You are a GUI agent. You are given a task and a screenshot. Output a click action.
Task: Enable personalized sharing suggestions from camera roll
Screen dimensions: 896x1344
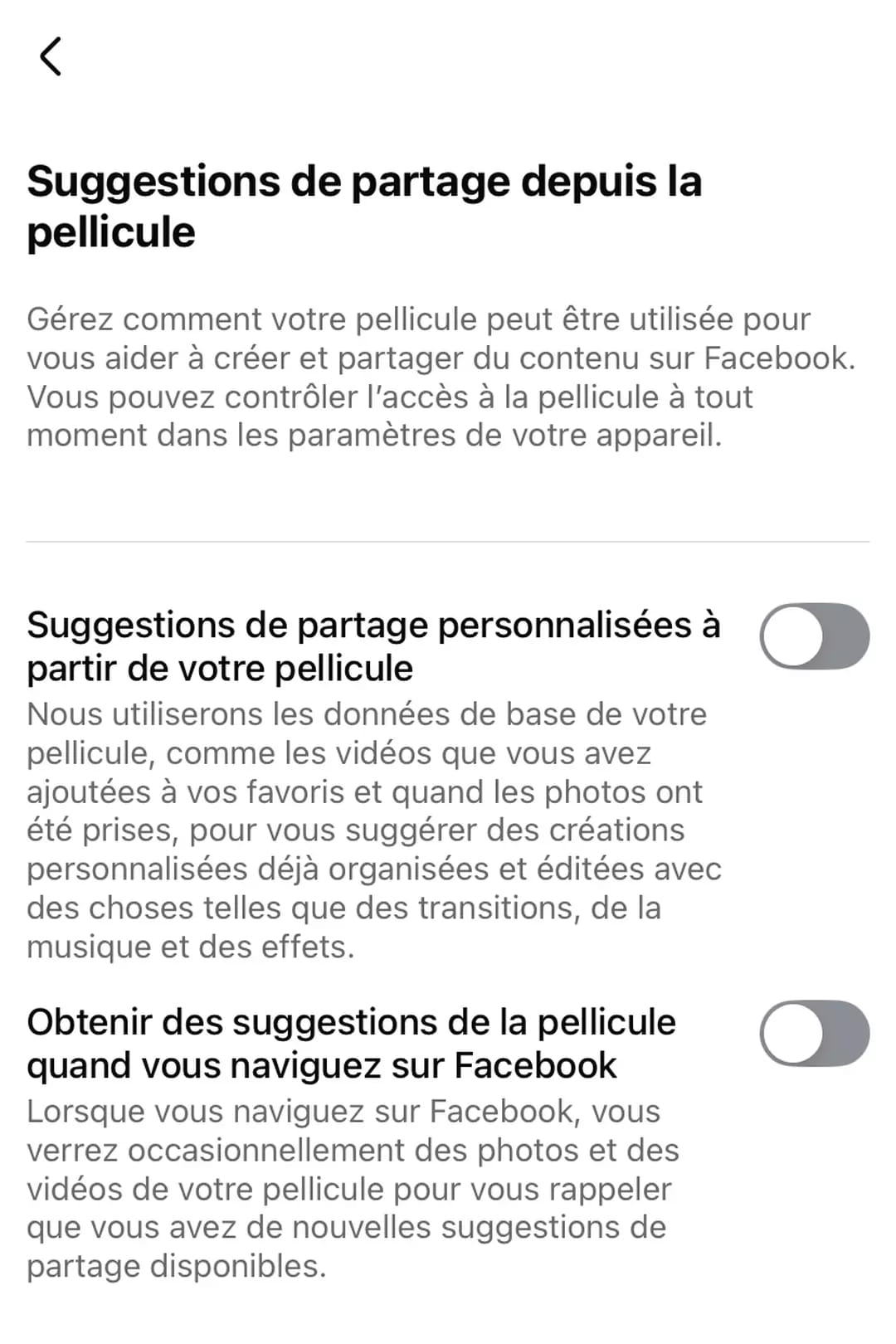[x=814, y=636]
